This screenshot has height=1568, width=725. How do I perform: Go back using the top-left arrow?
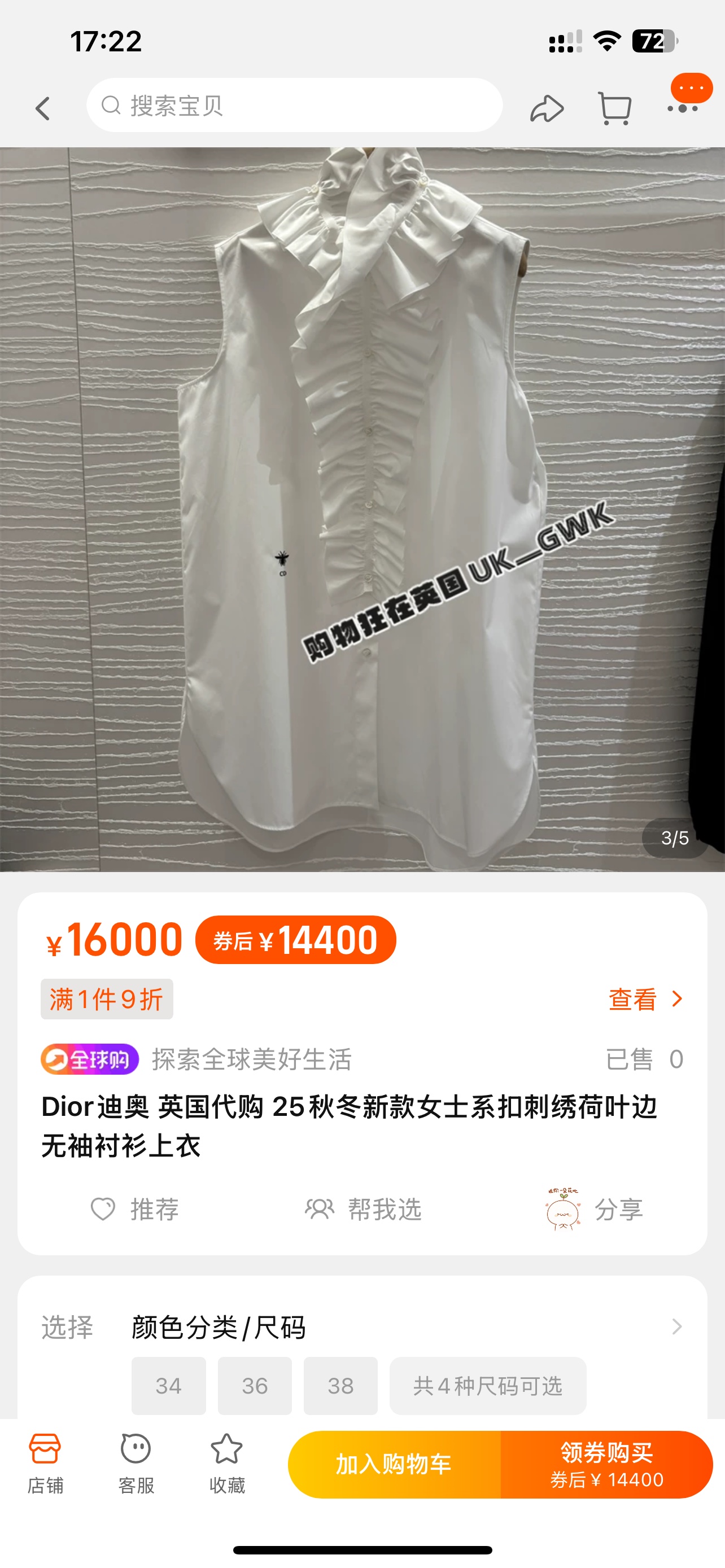(x=42, y=108)
